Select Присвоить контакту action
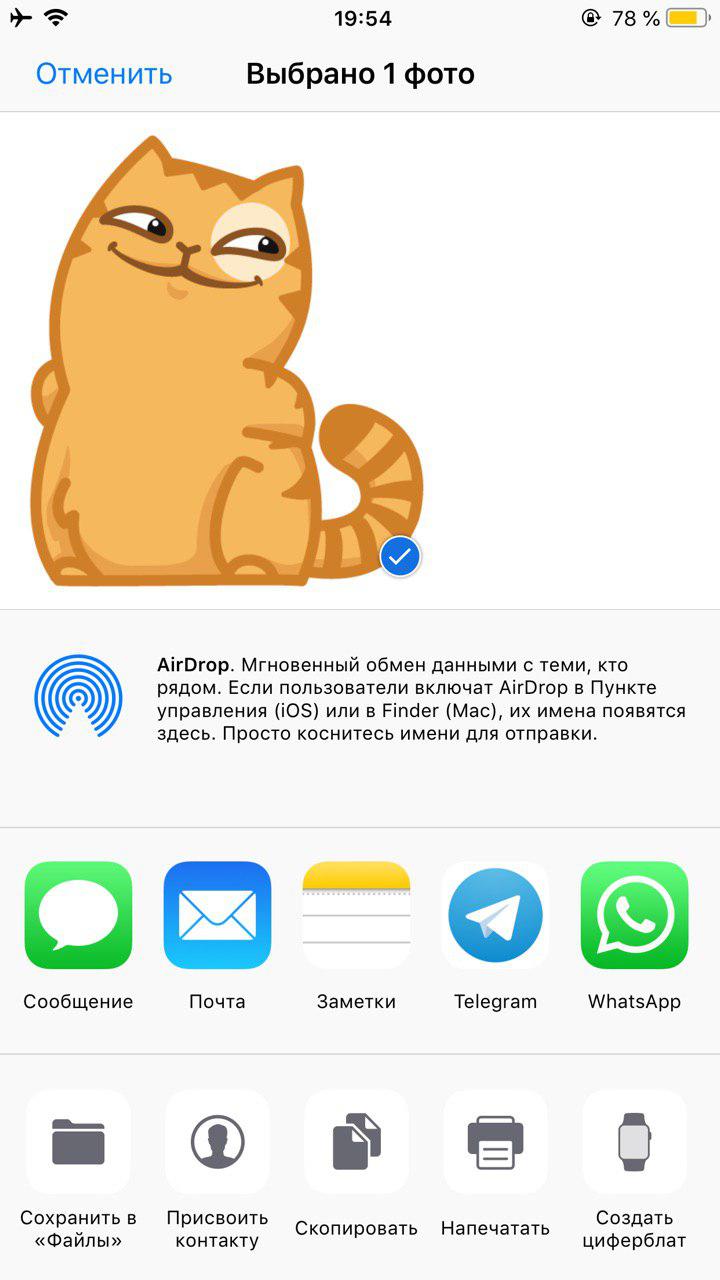Screen dimensions: 720x1280 click(217, 1142)
